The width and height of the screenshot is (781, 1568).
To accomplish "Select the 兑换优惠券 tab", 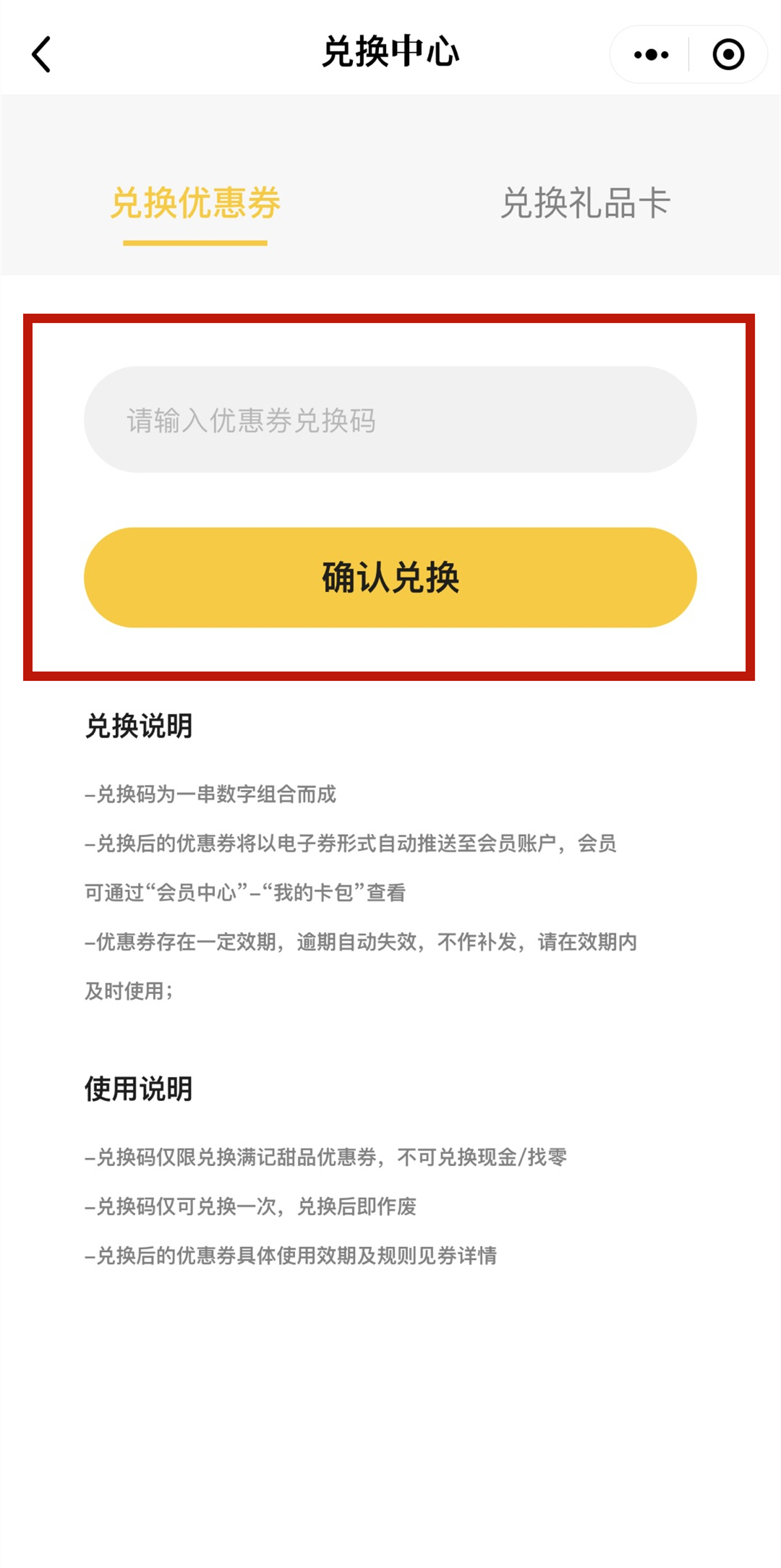I will click(x=195, y=203).
